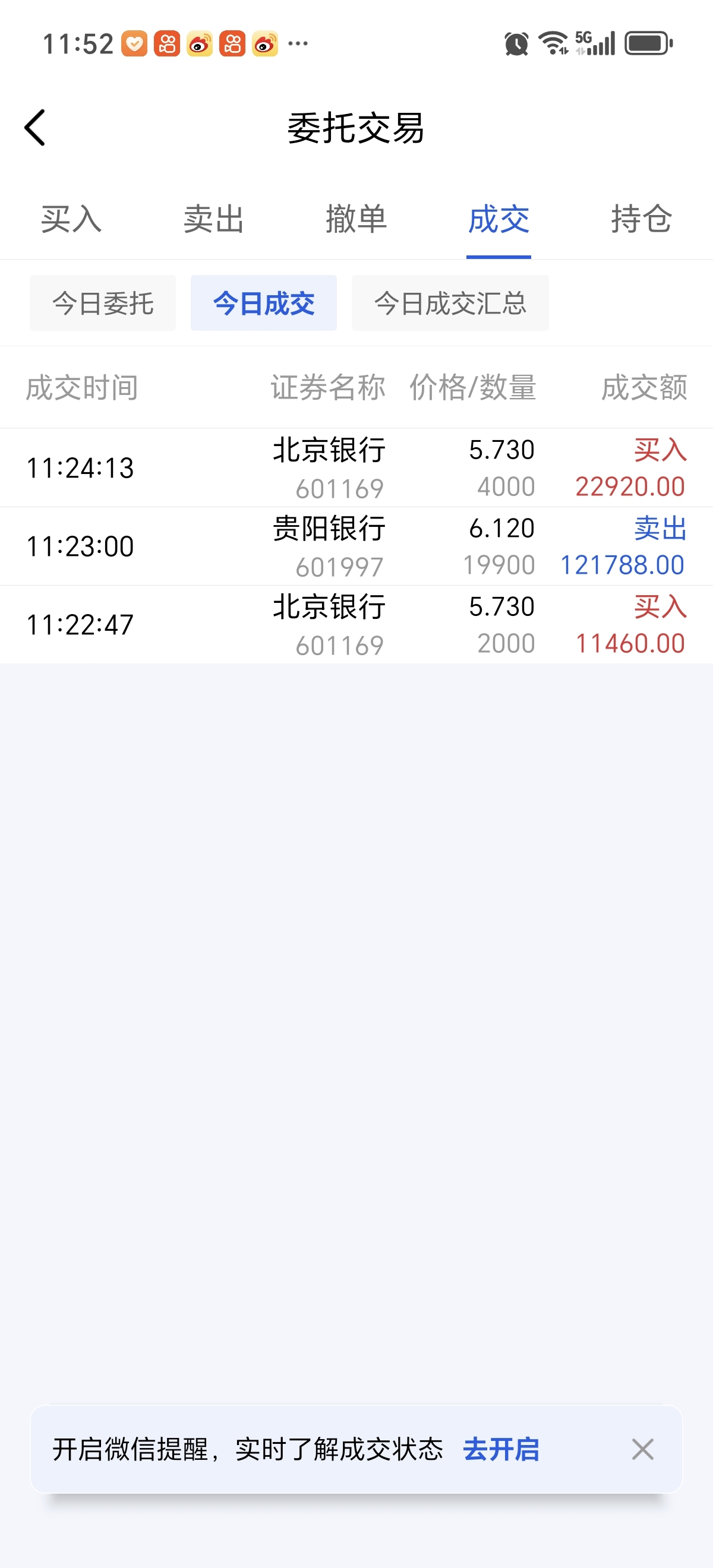Show 今日委托 list

point(103,303)
